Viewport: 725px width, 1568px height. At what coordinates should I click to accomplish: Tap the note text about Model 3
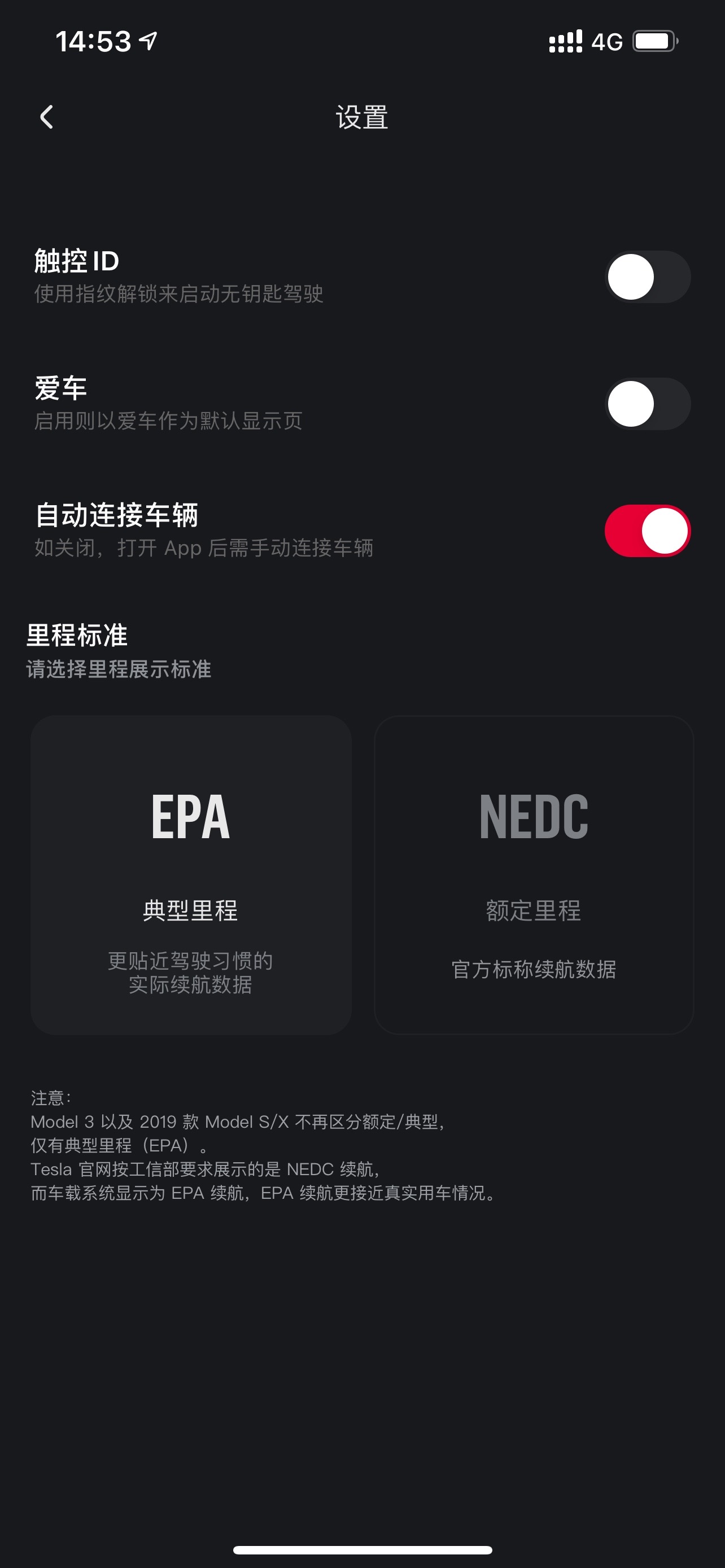(x=241, y=1122)
